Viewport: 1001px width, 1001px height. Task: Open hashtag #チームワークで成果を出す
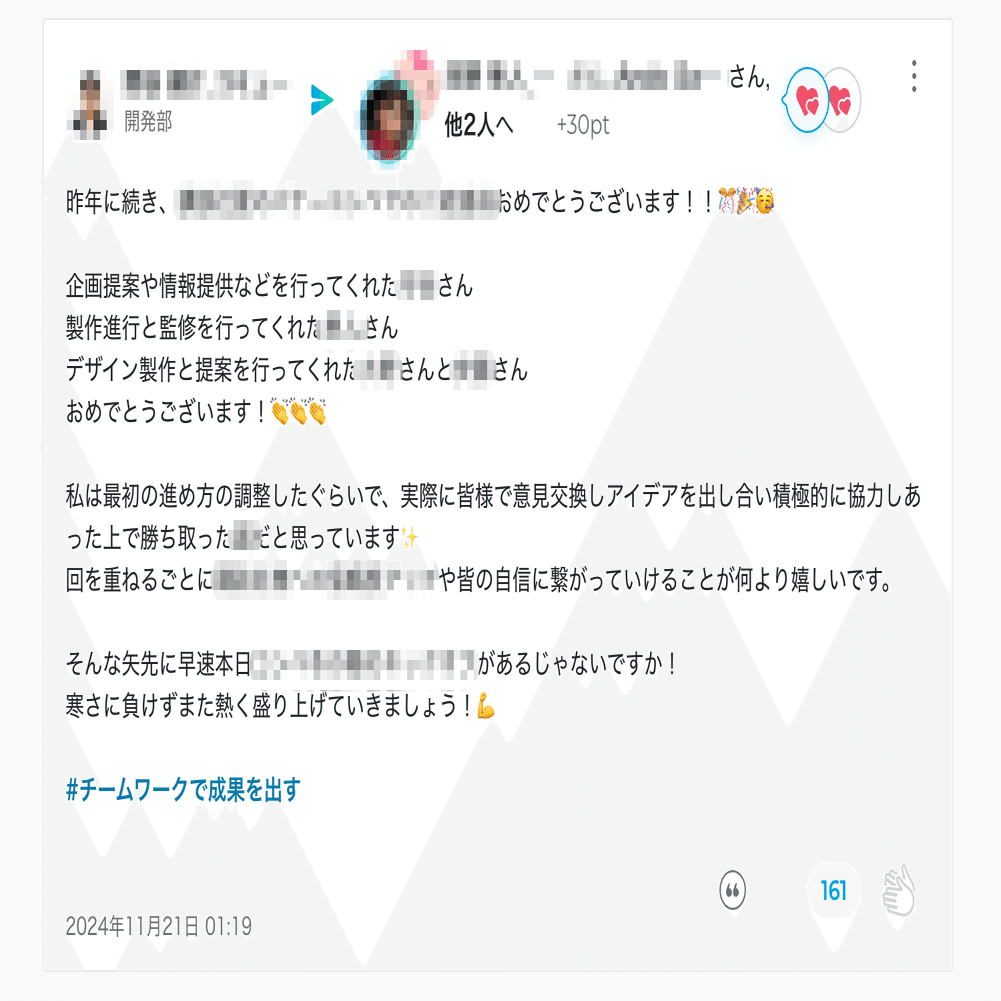click(x=183, y=790)
